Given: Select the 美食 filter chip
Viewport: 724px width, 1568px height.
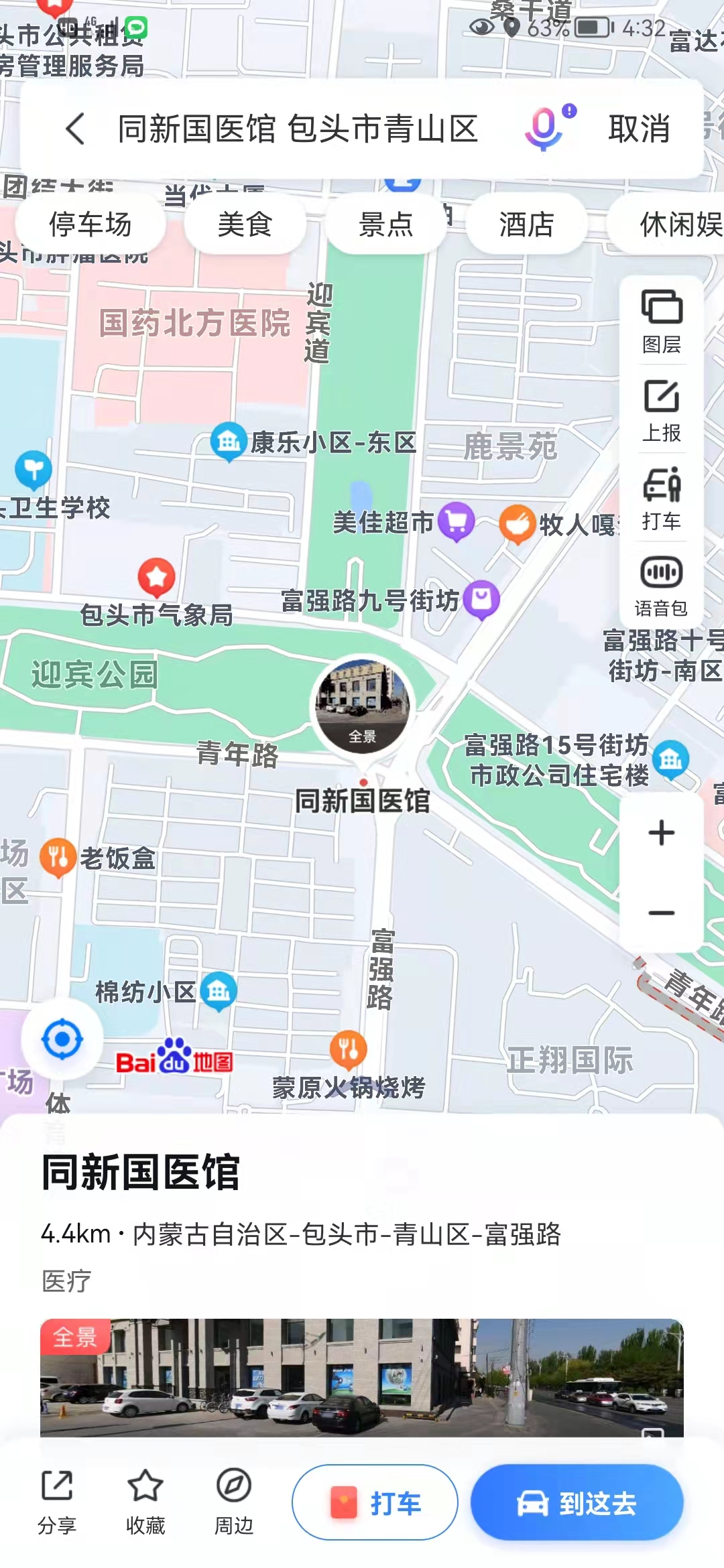Looking at the screenshot, I should click(245, 224).
